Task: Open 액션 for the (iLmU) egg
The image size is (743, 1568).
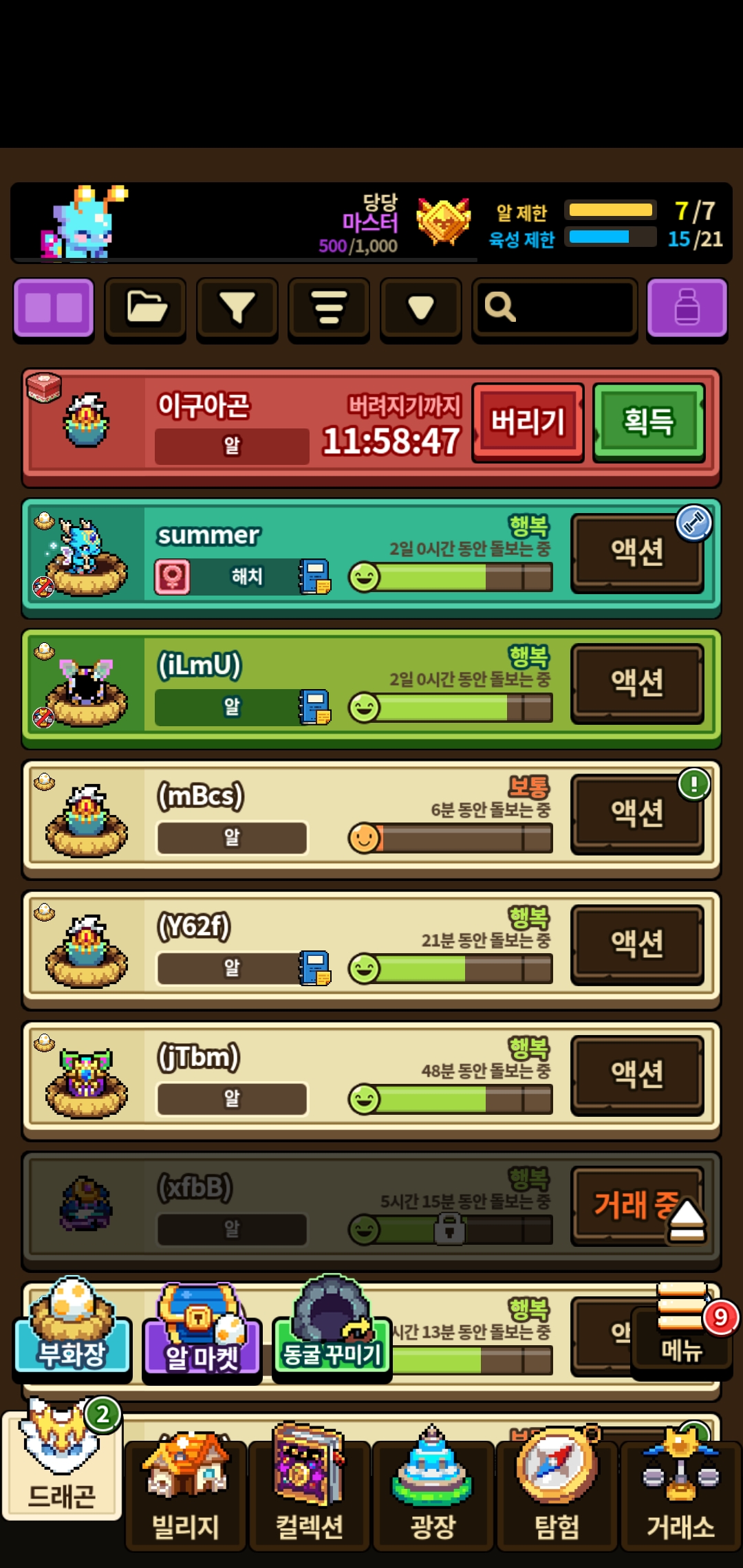Action: tap(636, 683)
